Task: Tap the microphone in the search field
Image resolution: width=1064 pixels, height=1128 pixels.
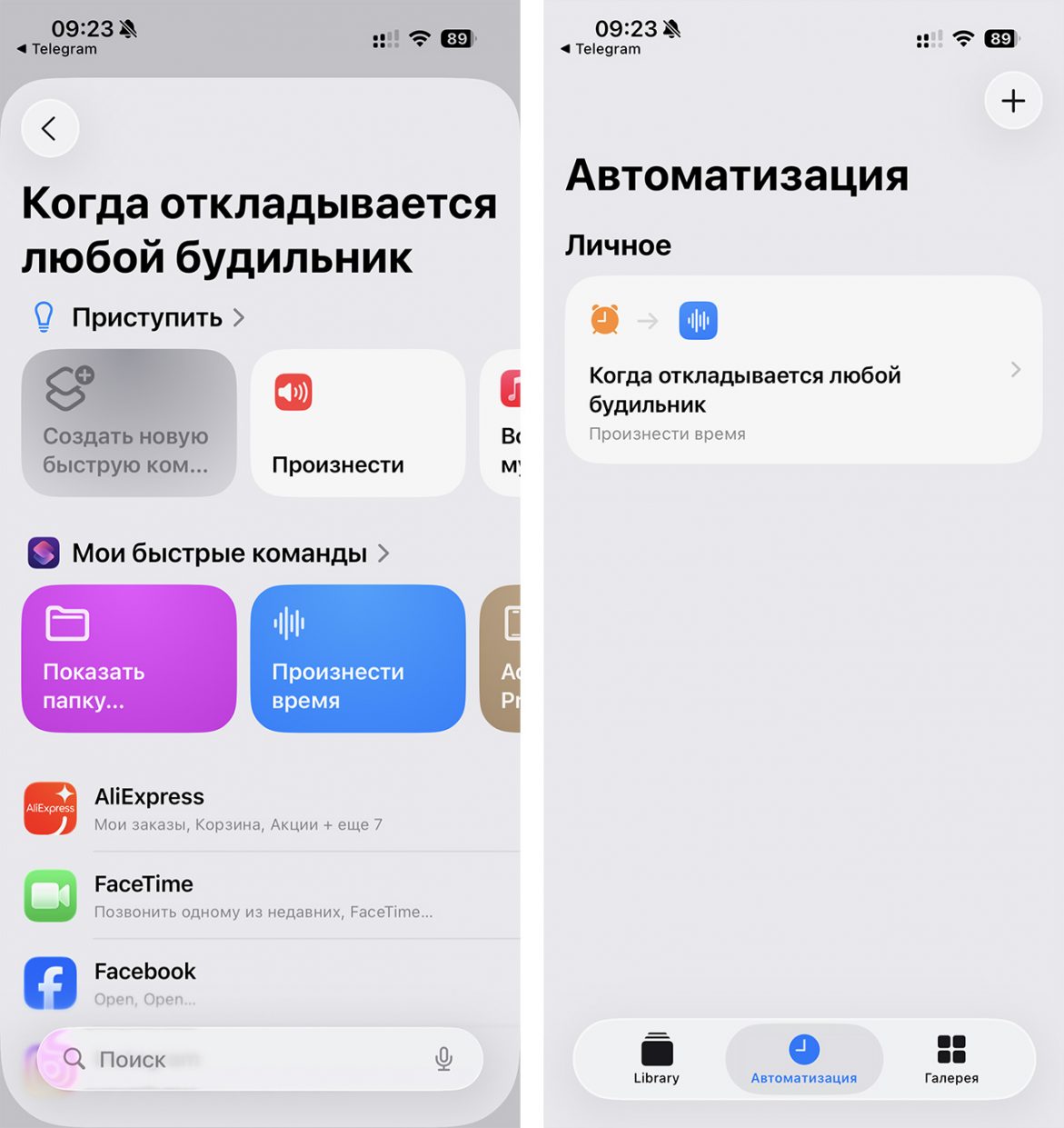Action: coord(443,1059)
